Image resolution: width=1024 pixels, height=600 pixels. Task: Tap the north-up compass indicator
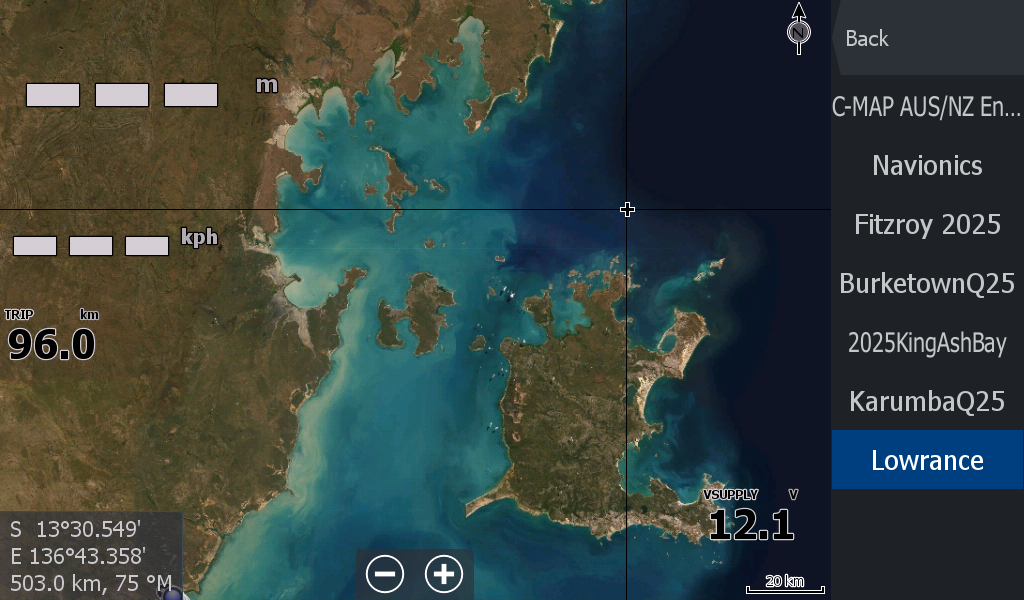798,31
